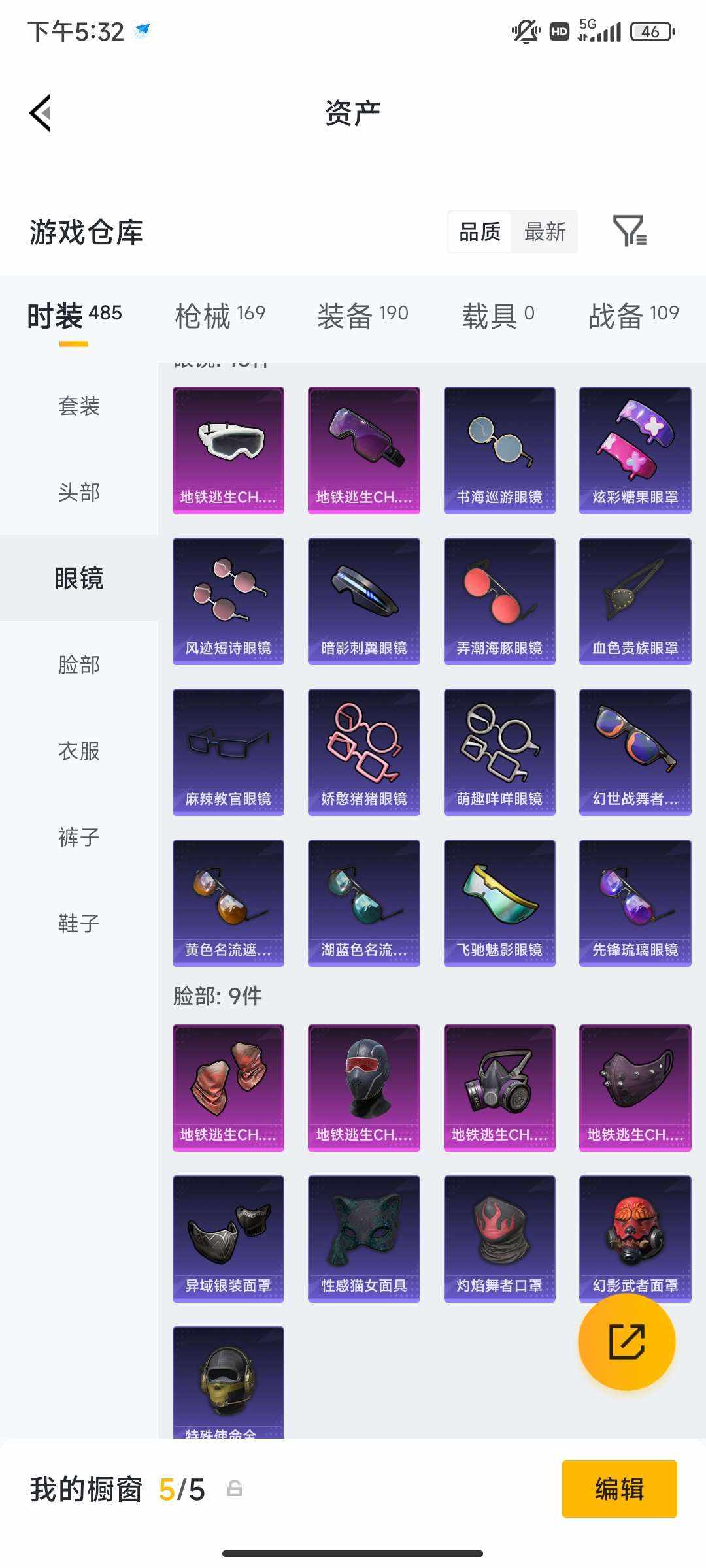Tap the lock icon beside 我的橱窗
706x1568 pixels.
pos(235,1490)
